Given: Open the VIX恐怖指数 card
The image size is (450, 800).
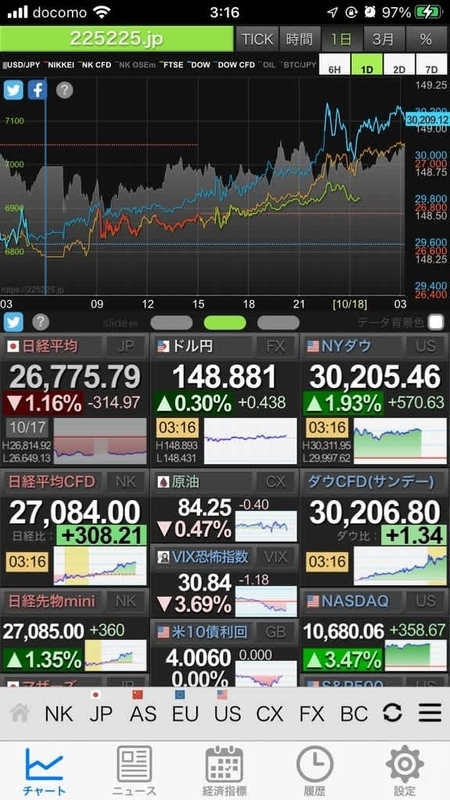Looking at the screenshot, I should click(x=224, y=582).
